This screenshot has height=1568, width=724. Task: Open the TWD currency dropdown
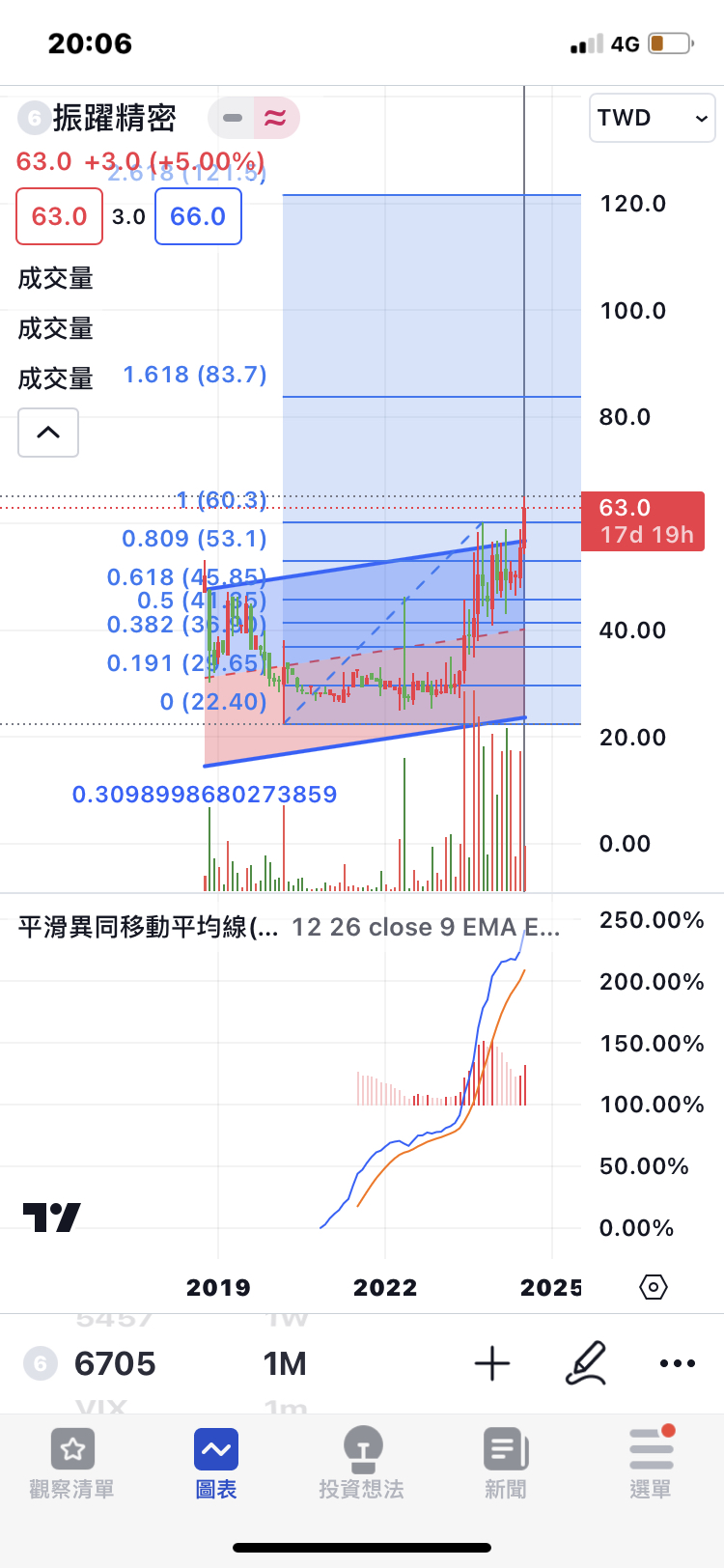tap(652, 118)
